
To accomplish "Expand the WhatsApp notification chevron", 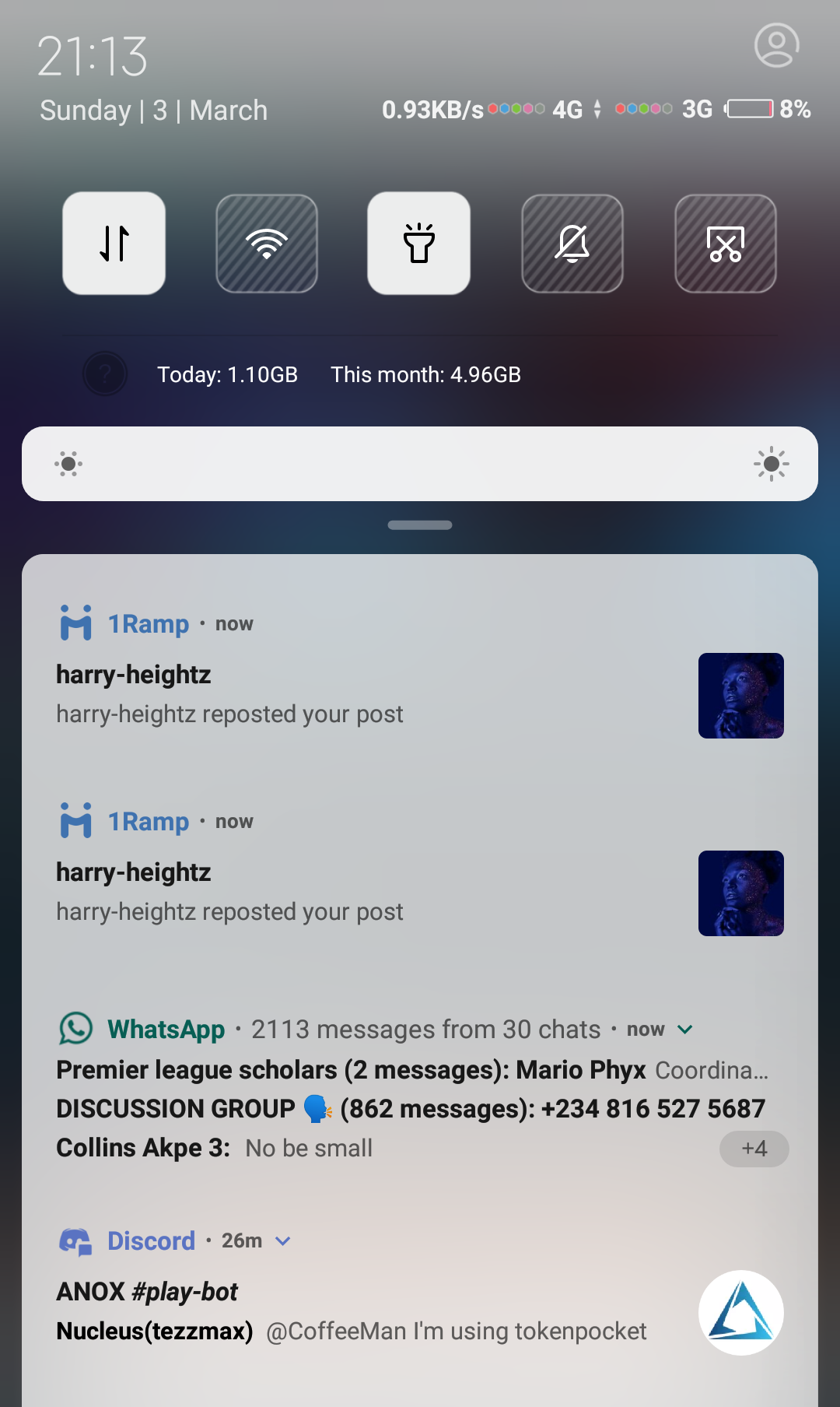I will click(685, 1030).
